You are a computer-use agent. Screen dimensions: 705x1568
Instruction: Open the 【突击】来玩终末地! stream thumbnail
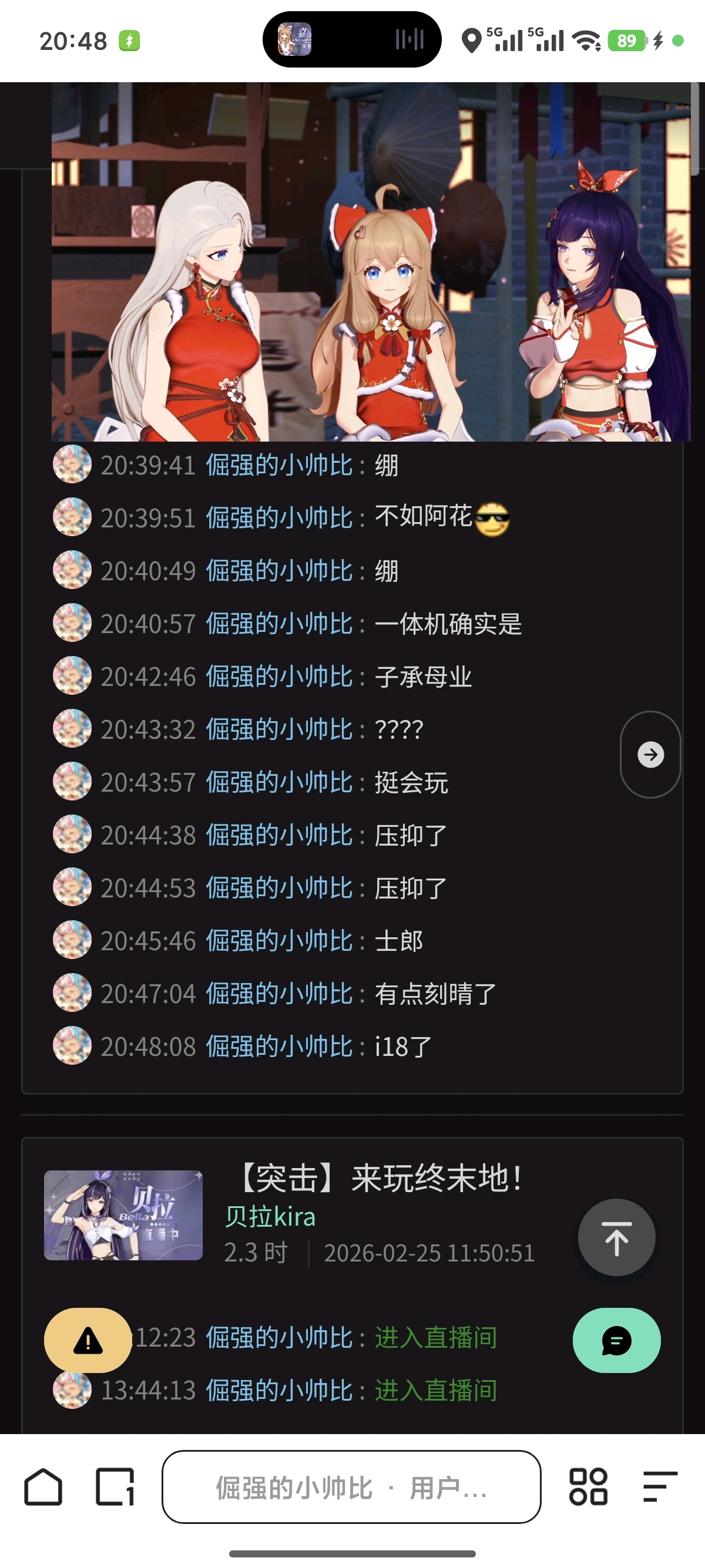(x=123, y=1215)
